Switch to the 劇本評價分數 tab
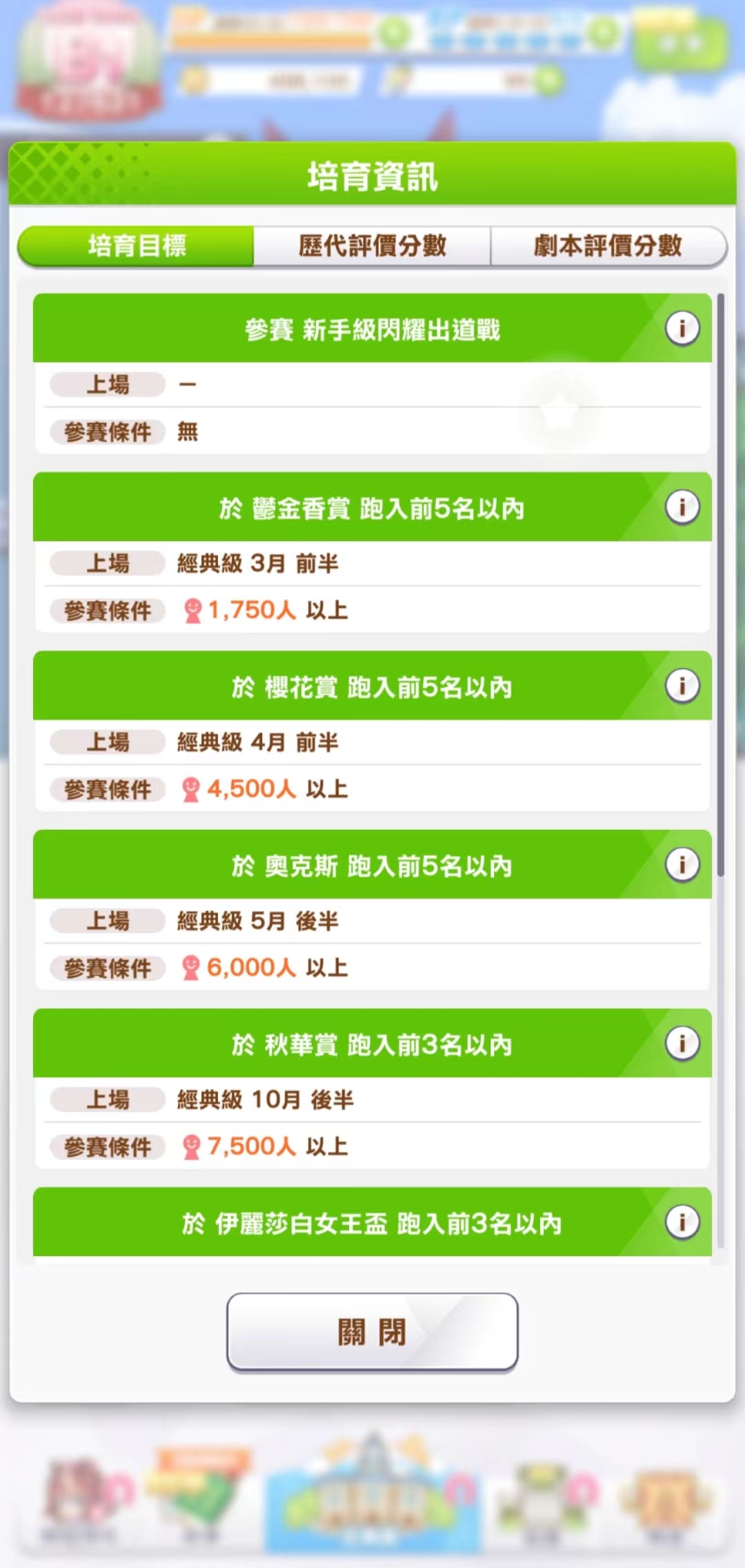 coord(608,246)
